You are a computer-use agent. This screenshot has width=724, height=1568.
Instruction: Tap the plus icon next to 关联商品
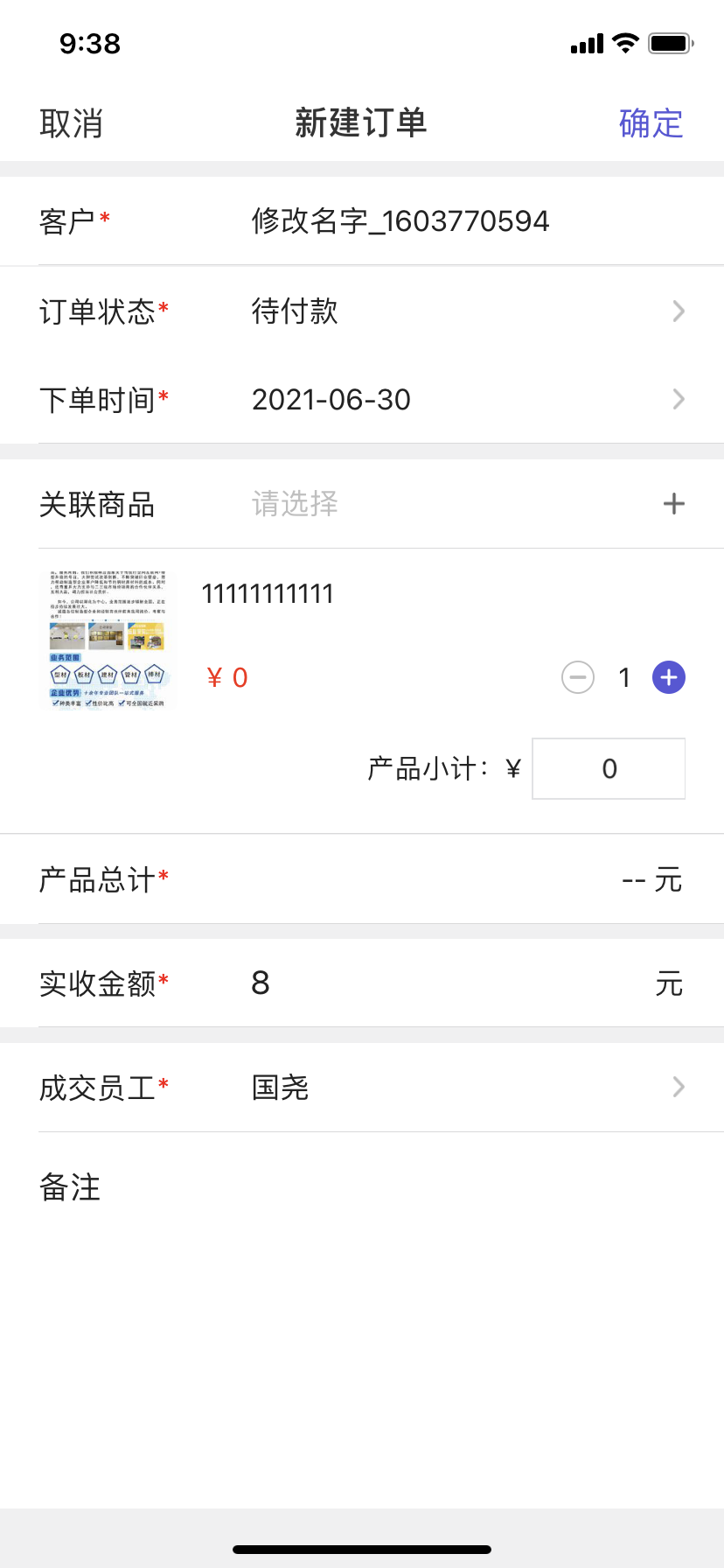673,504
